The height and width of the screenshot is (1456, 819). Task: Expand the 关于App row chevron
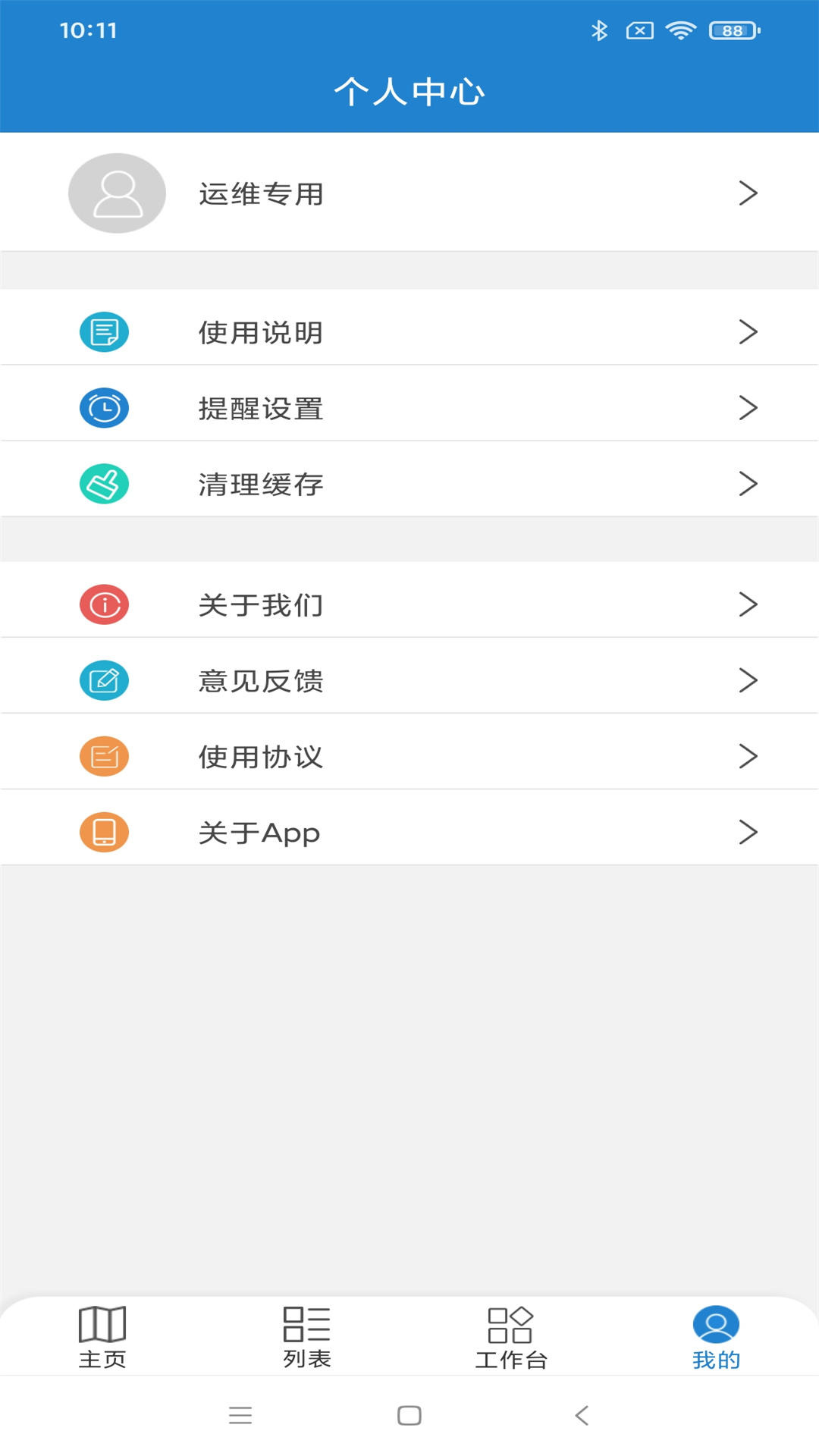pyautogui.click(x=749, y=832)
